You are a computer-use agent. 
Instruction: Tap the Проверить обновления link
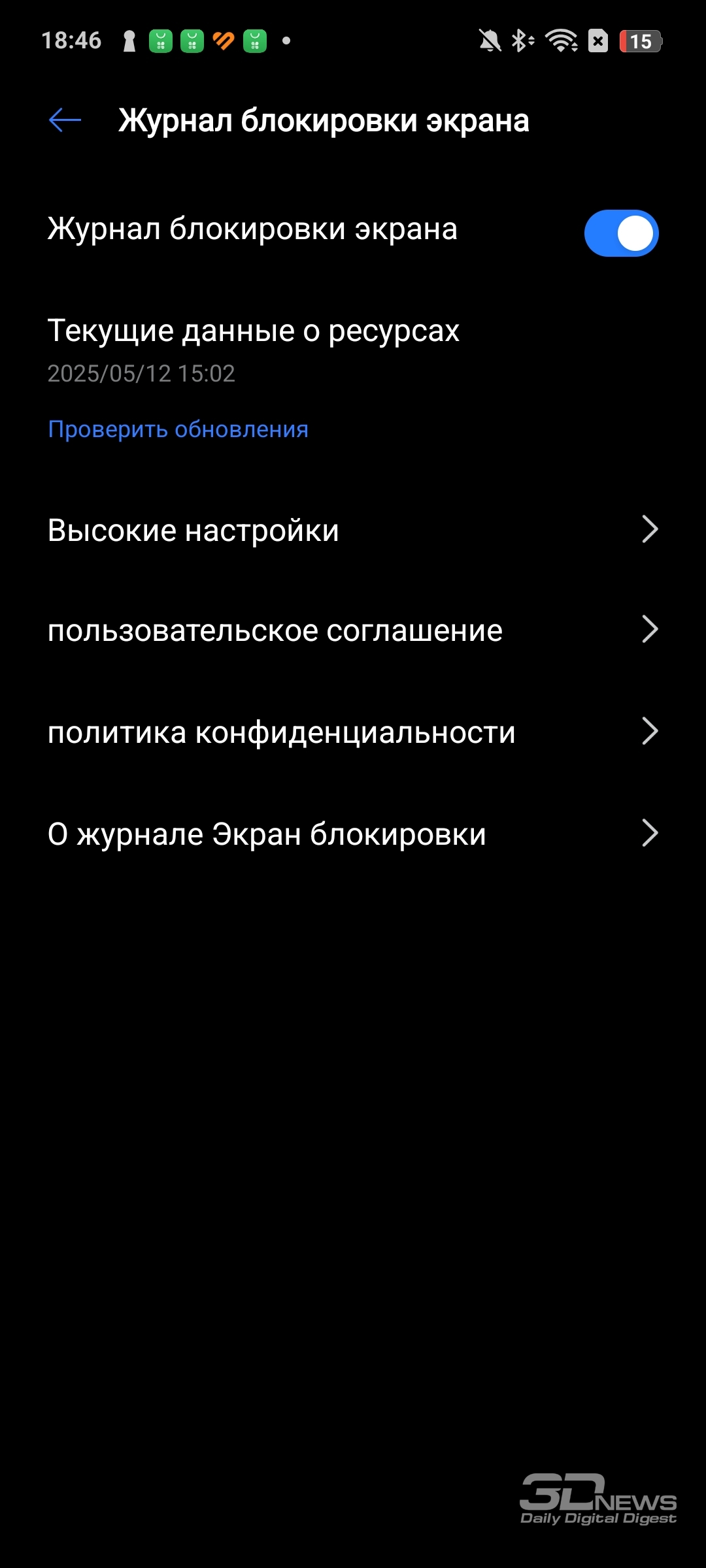[178, 429]
